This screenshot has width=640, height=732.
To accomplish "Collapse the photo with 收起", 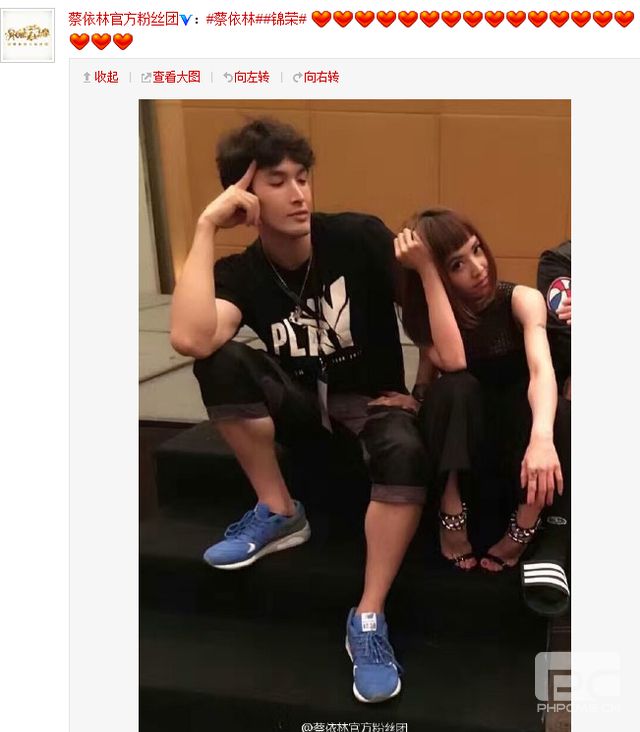I will point(100,77).
